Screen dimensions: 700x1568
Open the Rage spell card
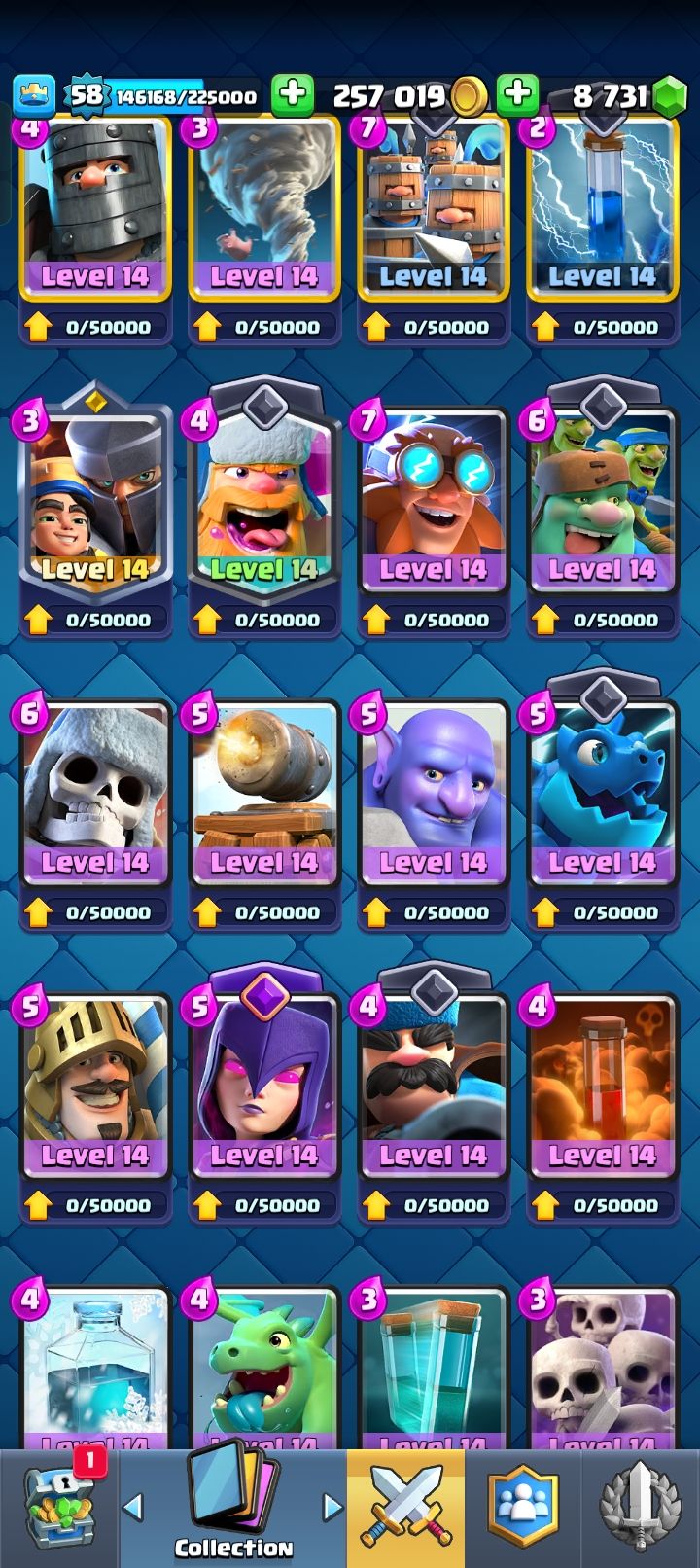603,1085
